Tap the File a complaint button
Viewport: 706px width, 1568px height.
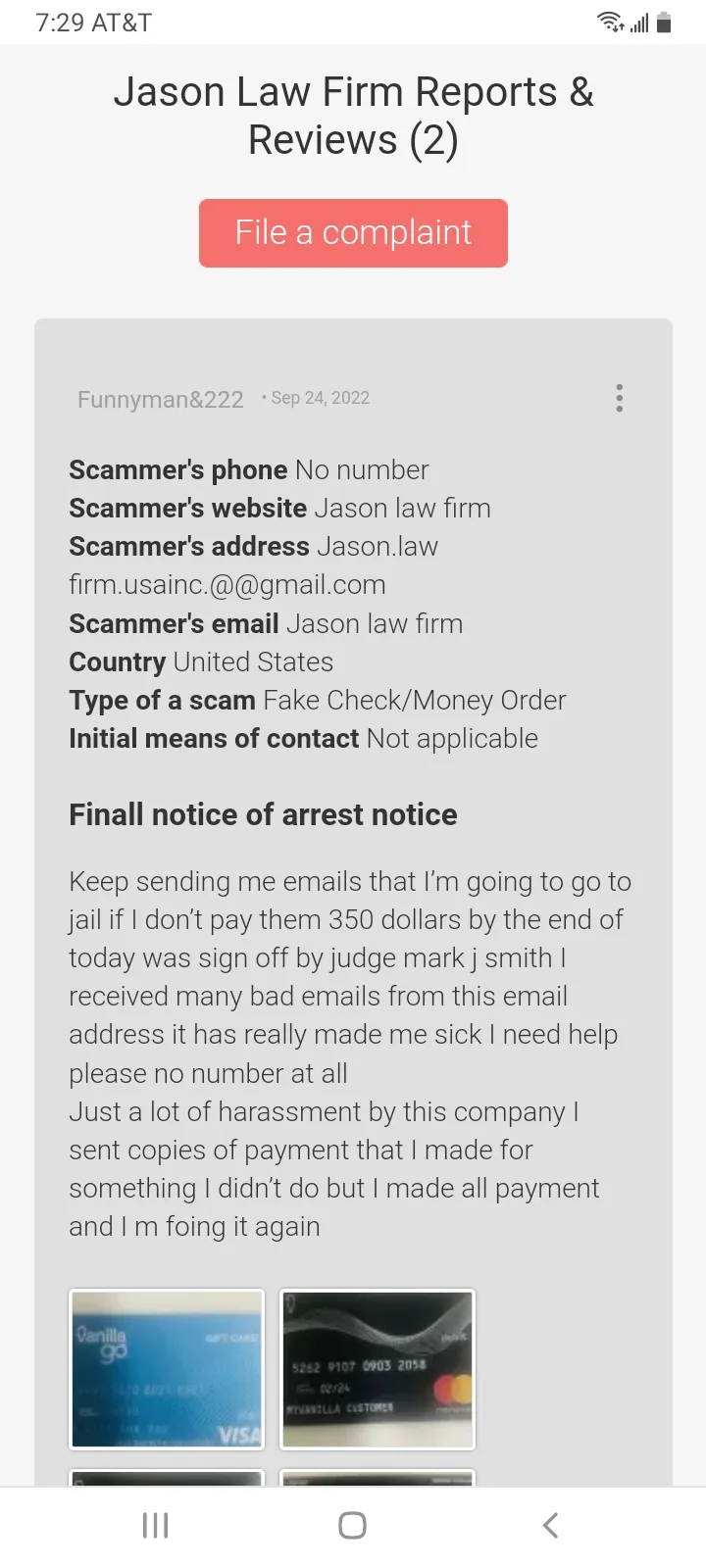click(353, 233)
